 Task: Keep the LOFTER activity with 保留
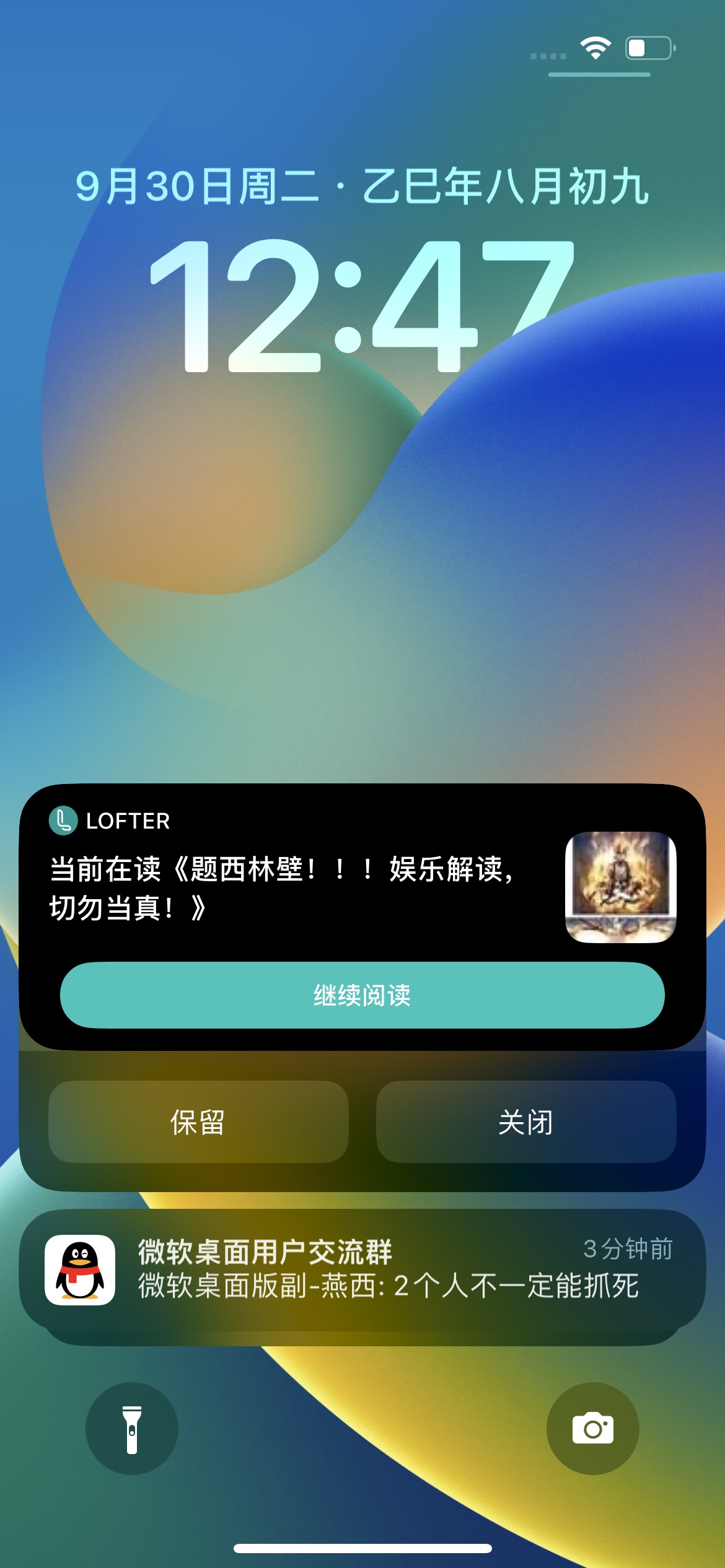[x=198, y=1122]
